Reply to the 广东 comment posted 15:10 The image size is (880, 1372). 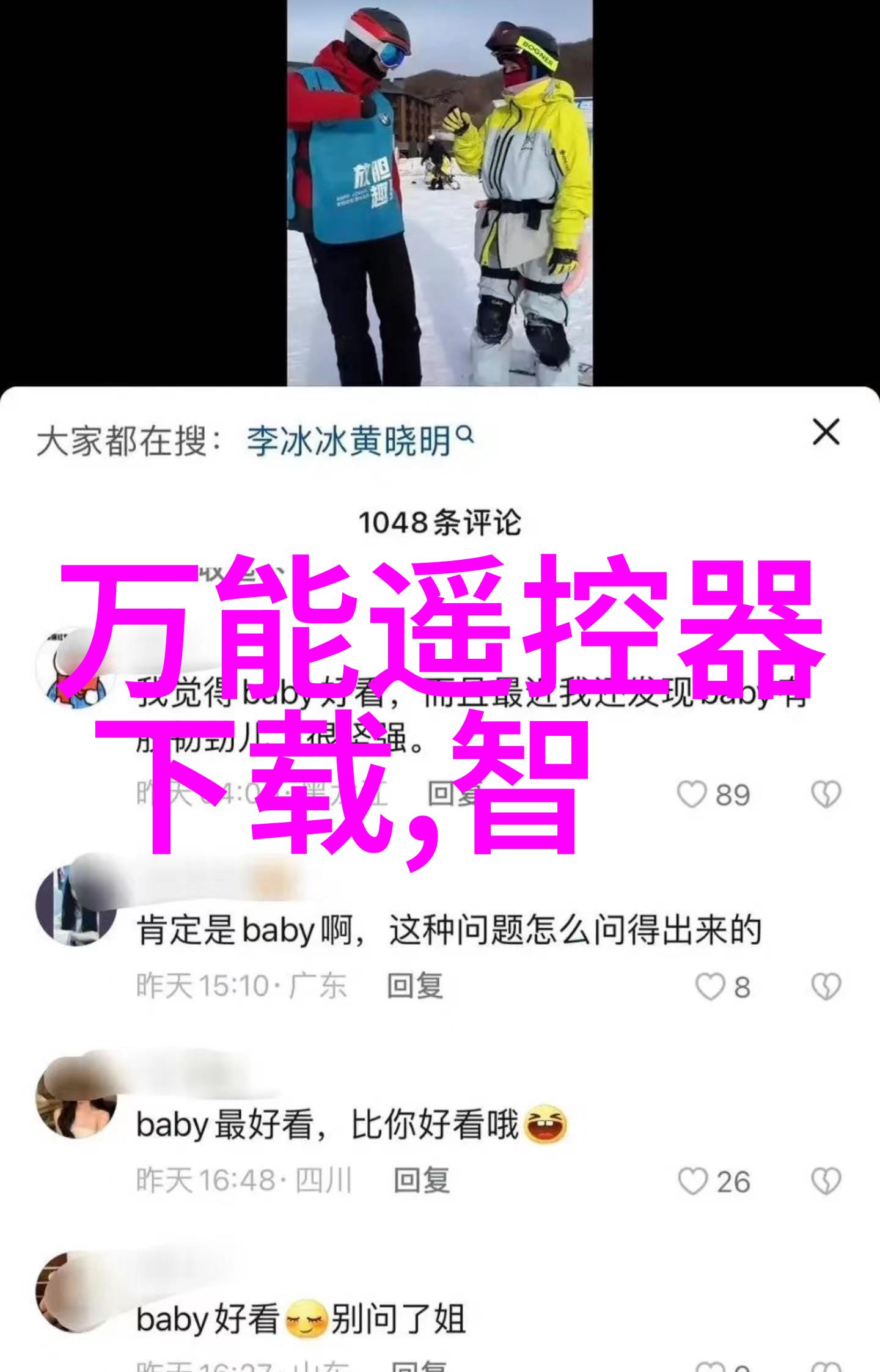(x=414, y=986)
